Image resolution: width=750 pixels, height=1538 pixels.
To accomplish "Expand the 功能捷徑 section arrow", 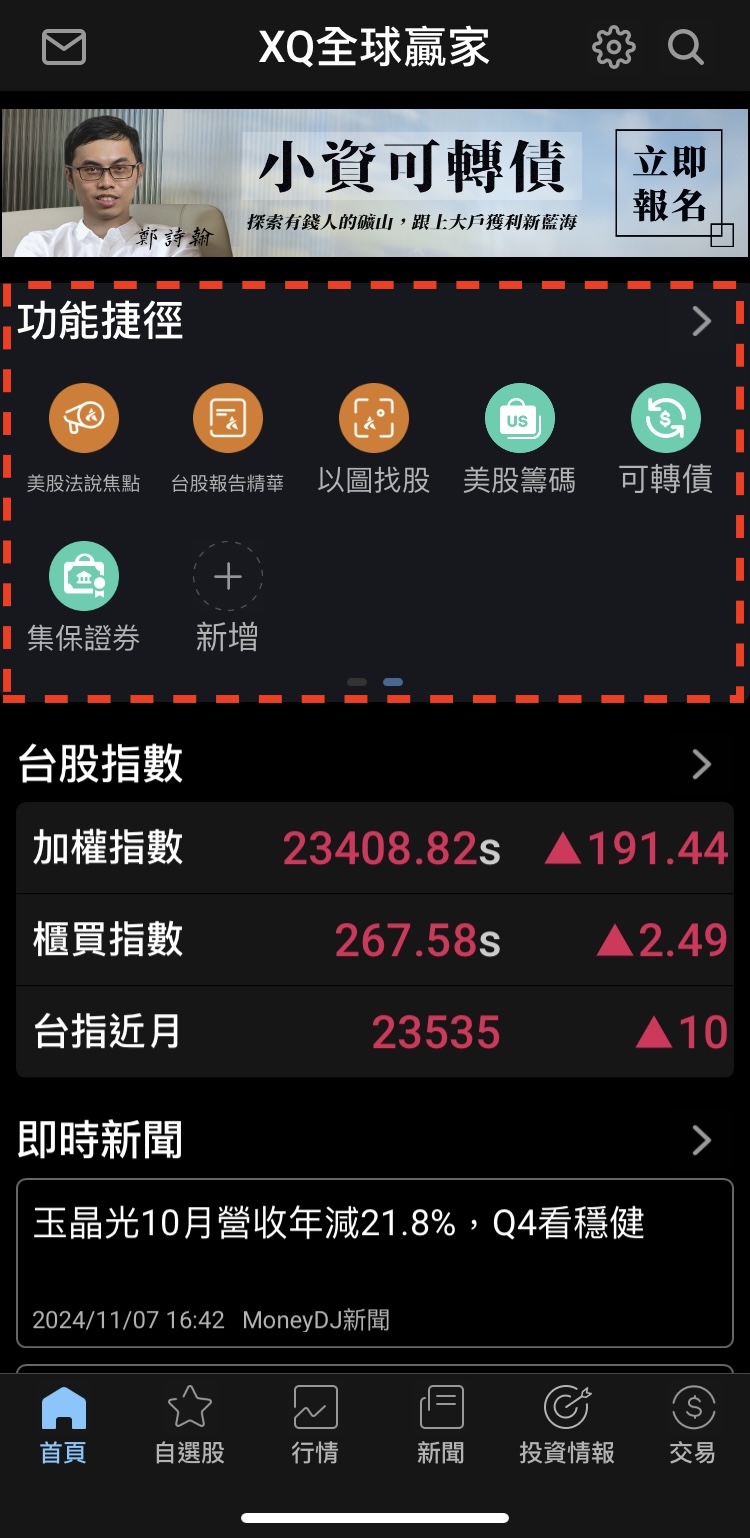I will click(702, 321).
